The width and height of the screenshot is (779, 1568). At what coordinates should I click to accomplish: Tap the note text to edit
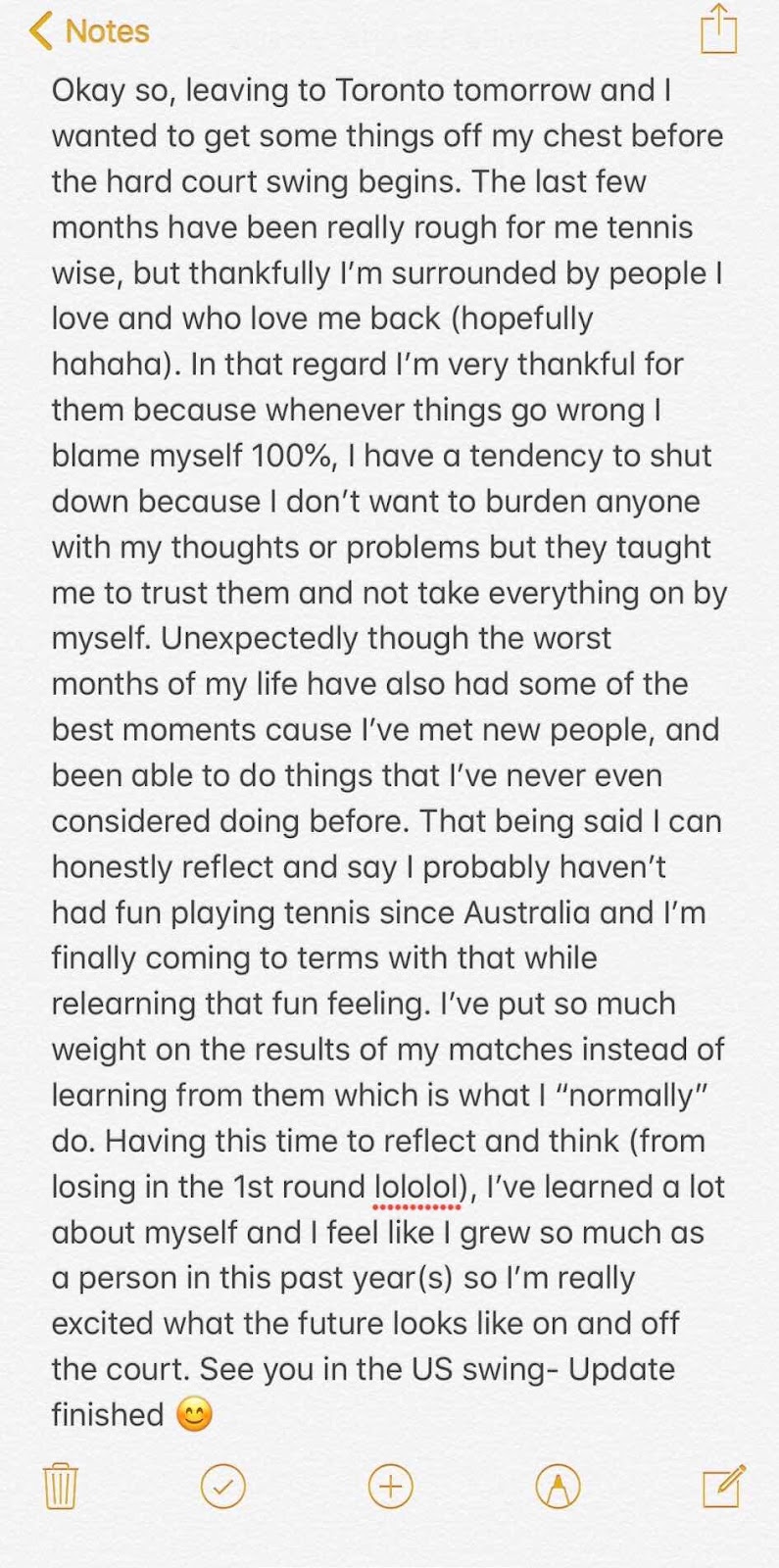tap(389, 752)
